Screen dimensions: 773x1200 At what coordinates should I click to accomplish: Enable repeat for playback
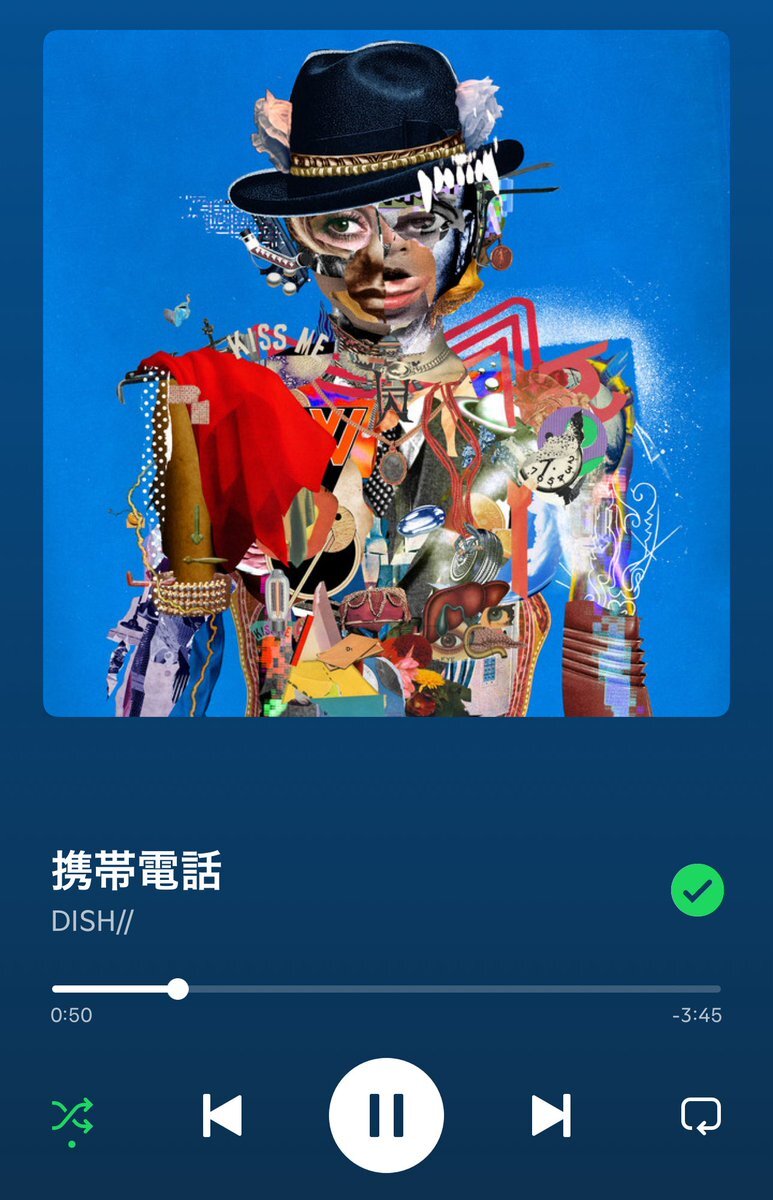700,1115
